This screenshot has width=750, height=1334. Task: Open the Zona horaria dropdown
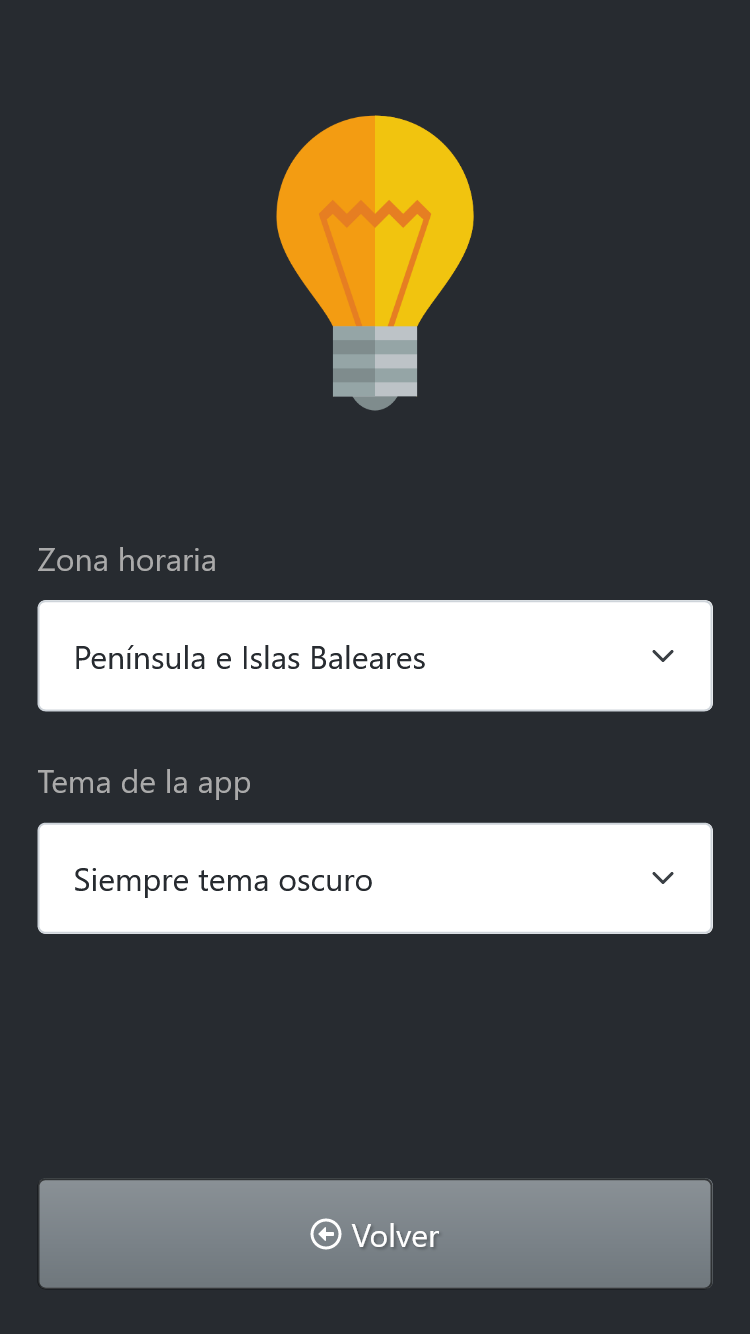(375, 656)
